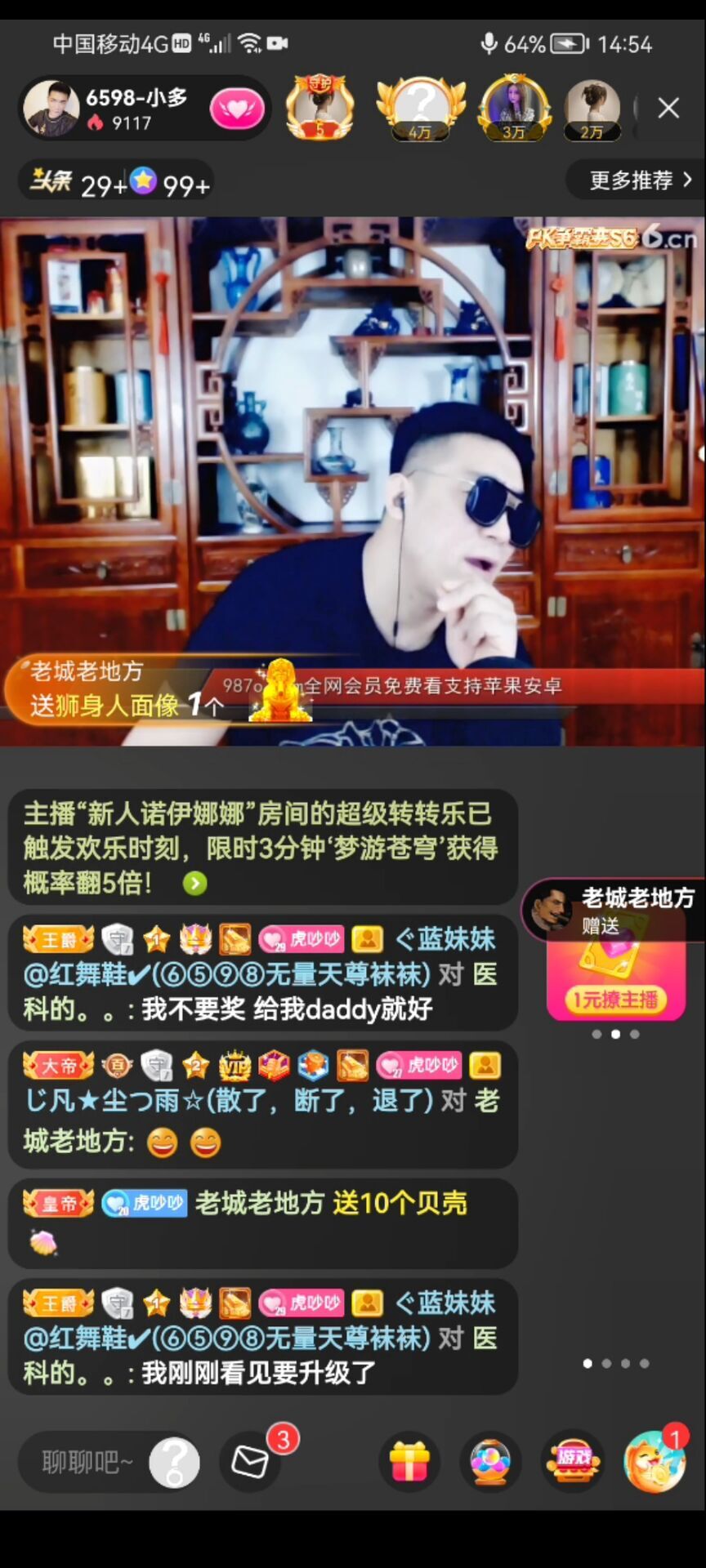Image resolution: width=706 pixels, height=1568 pixels.
Task: Tap the 老城老地方 送10个贝壳 message
Action: point(330,1204)
